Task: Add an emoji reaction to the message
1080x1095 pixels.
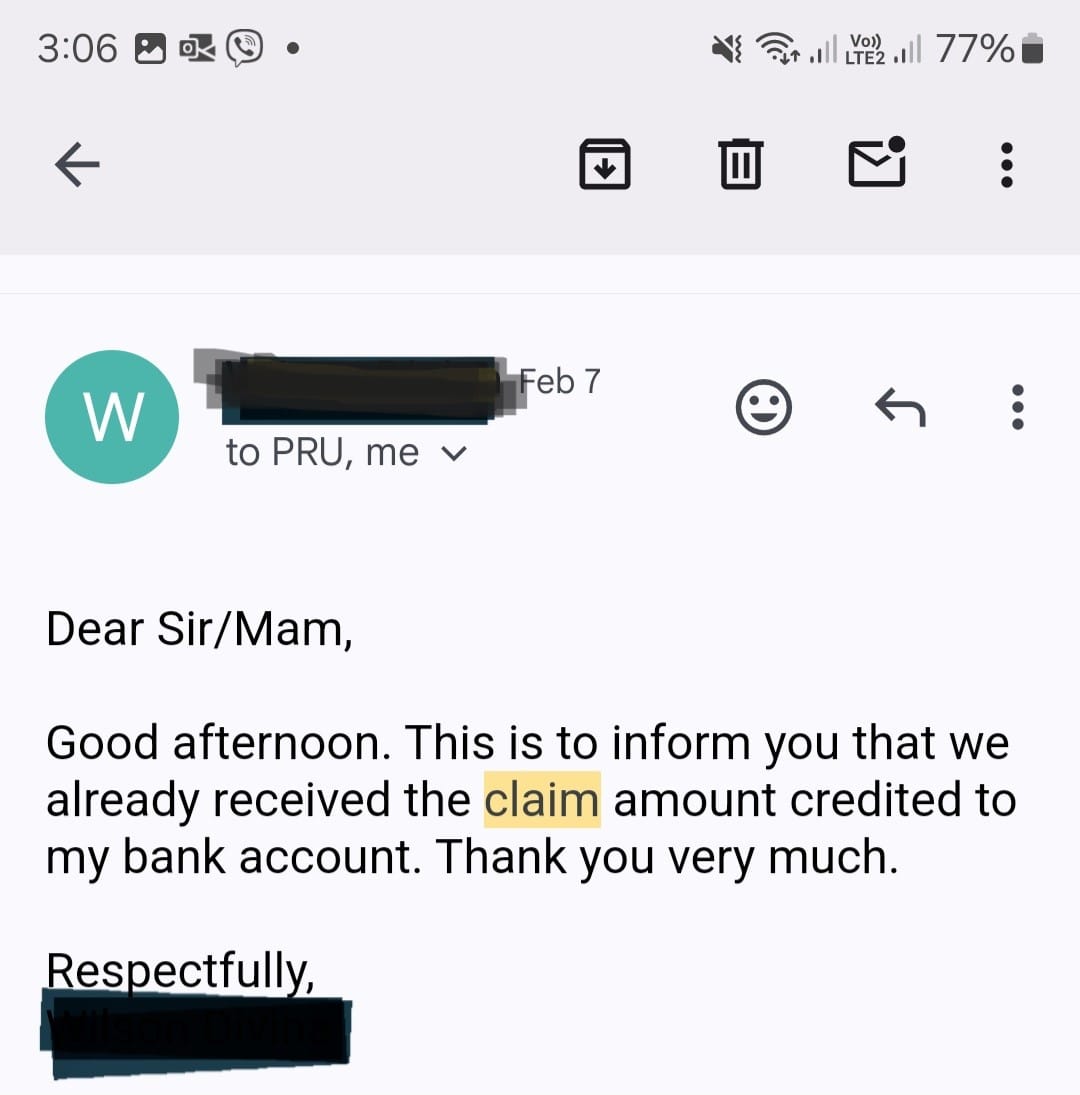Action: click(x=763, y=407)
